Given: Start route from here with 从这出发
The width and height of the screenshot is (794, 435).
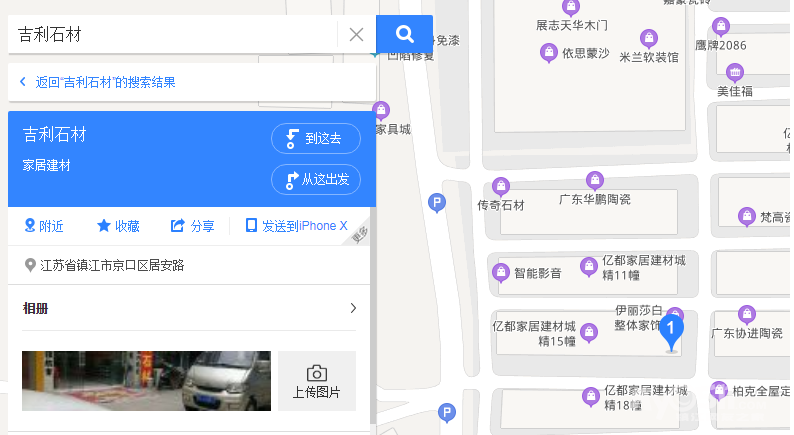Looking at the screenshot, I should [x=315, y=180].
